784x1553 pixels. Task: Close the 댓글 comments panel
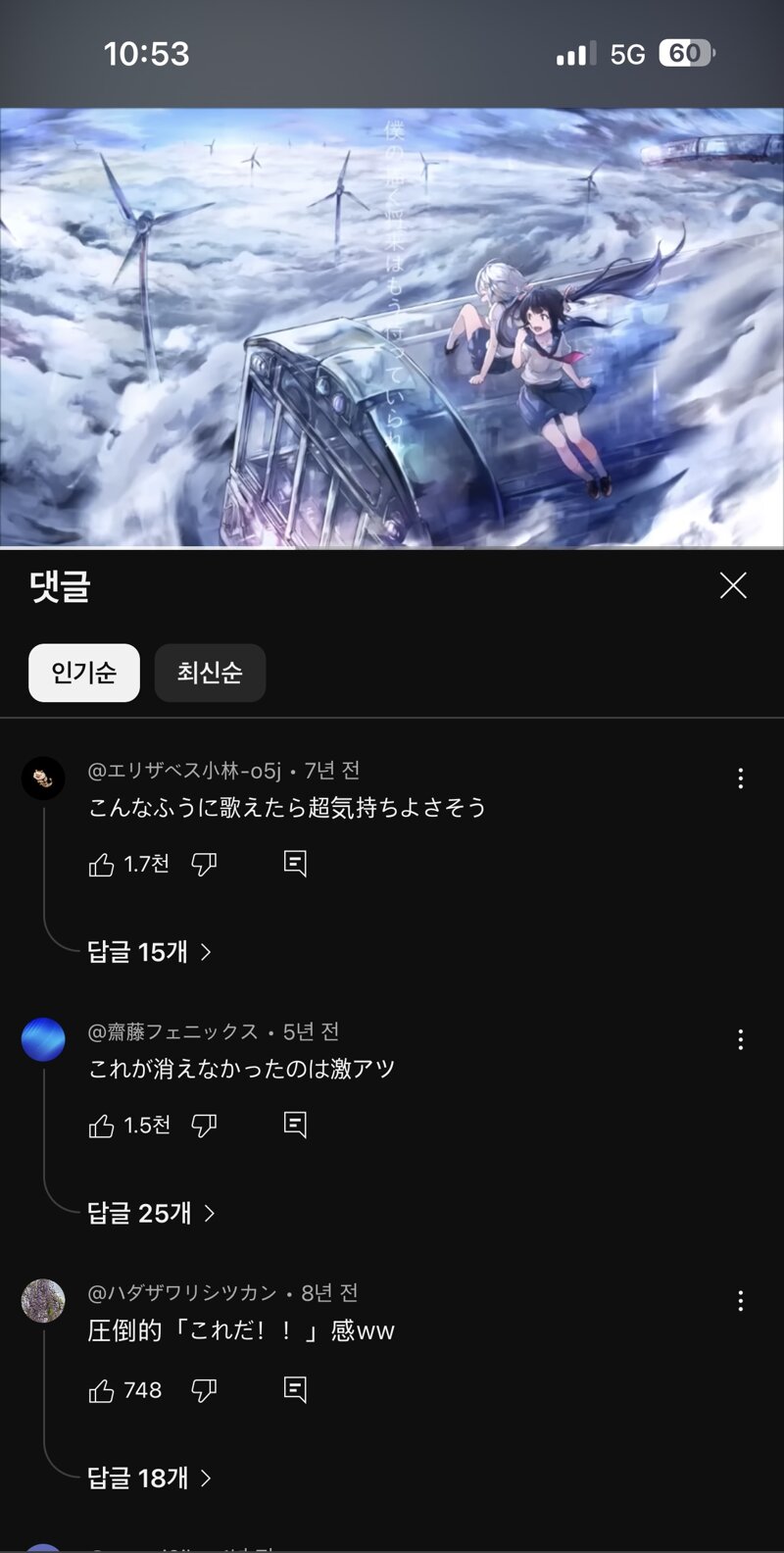tap(733, 585)
